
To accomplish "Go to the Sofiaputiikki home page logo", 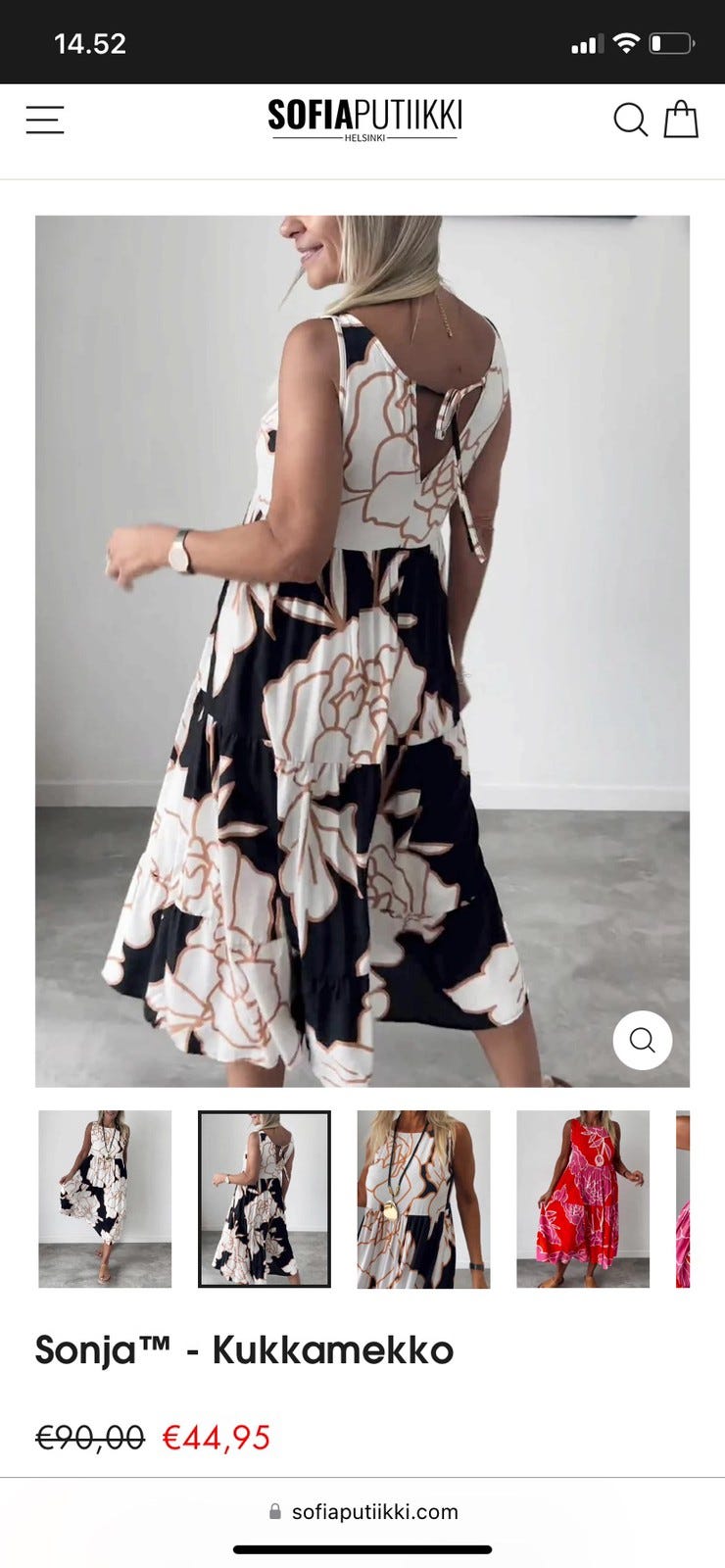I will [364, 119].
